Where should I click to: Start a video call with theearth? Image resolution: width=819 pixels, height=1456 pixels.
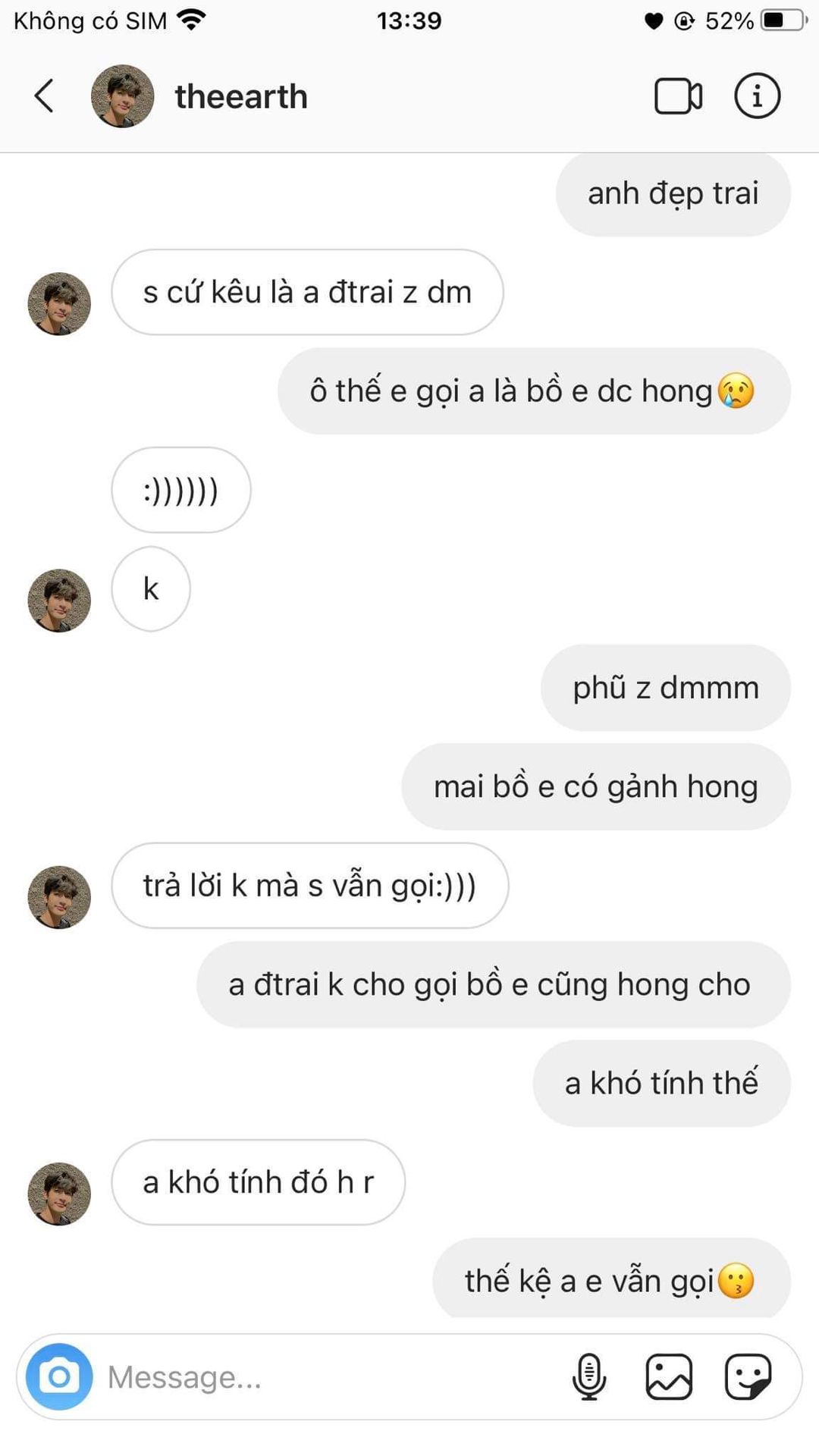click(677, 96)
